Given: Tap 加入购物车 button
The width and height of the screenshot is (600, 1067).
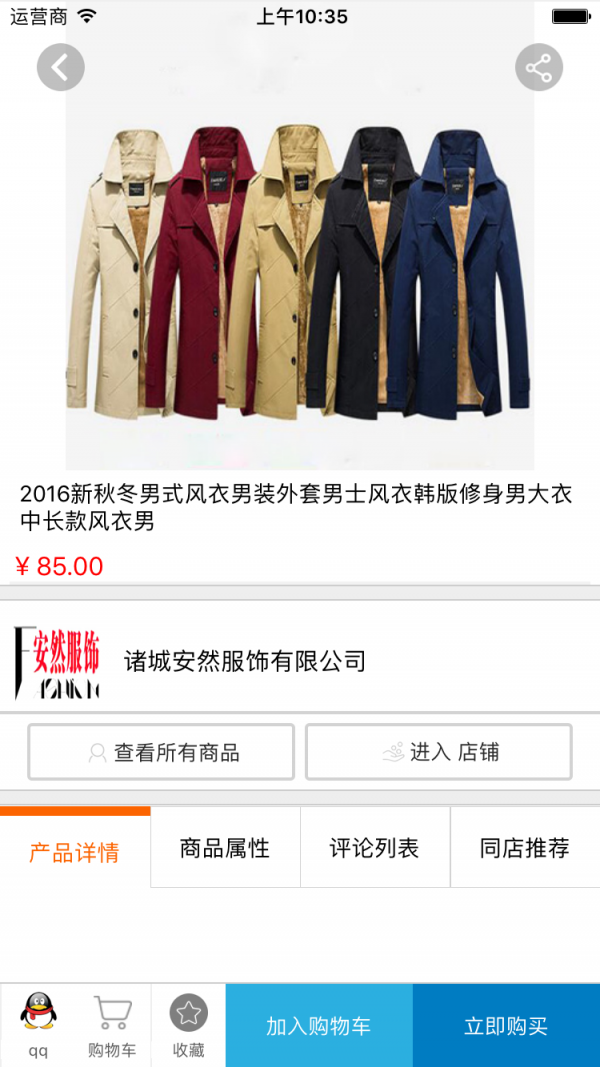Looking at the screenshot, I should (x=319, y=1026).
